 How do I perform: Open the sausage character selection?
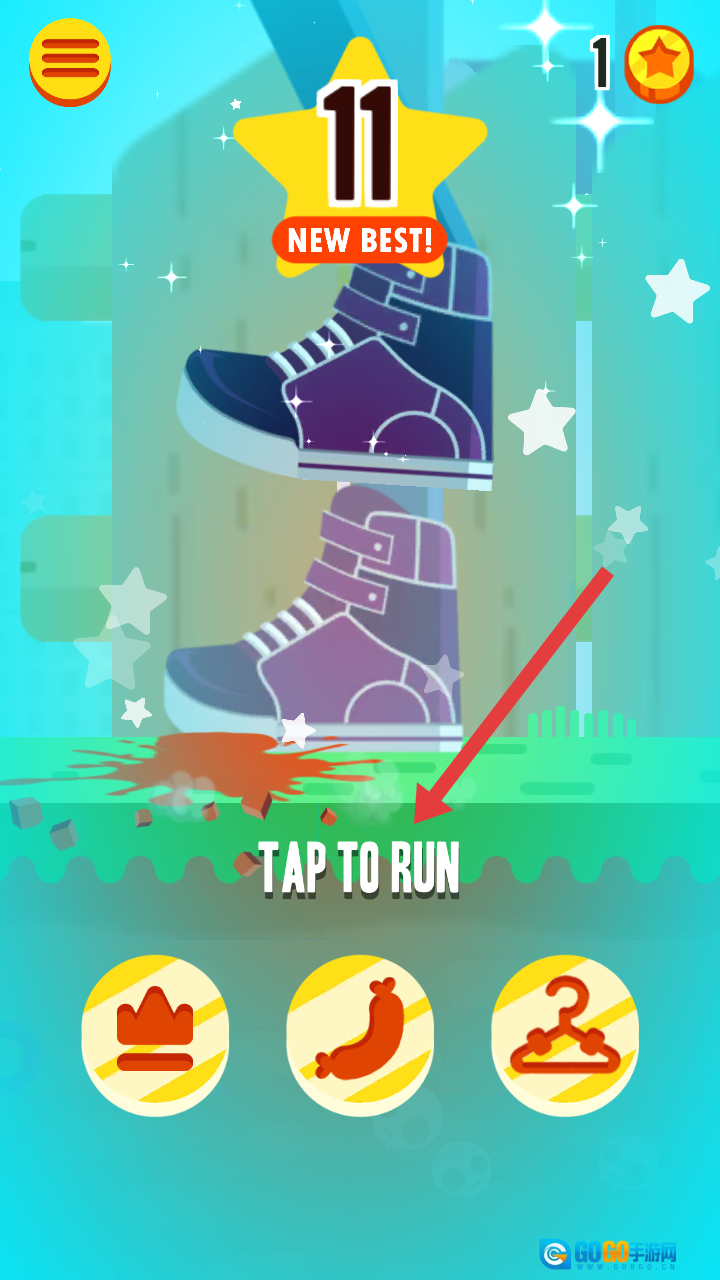(360, 1034)
